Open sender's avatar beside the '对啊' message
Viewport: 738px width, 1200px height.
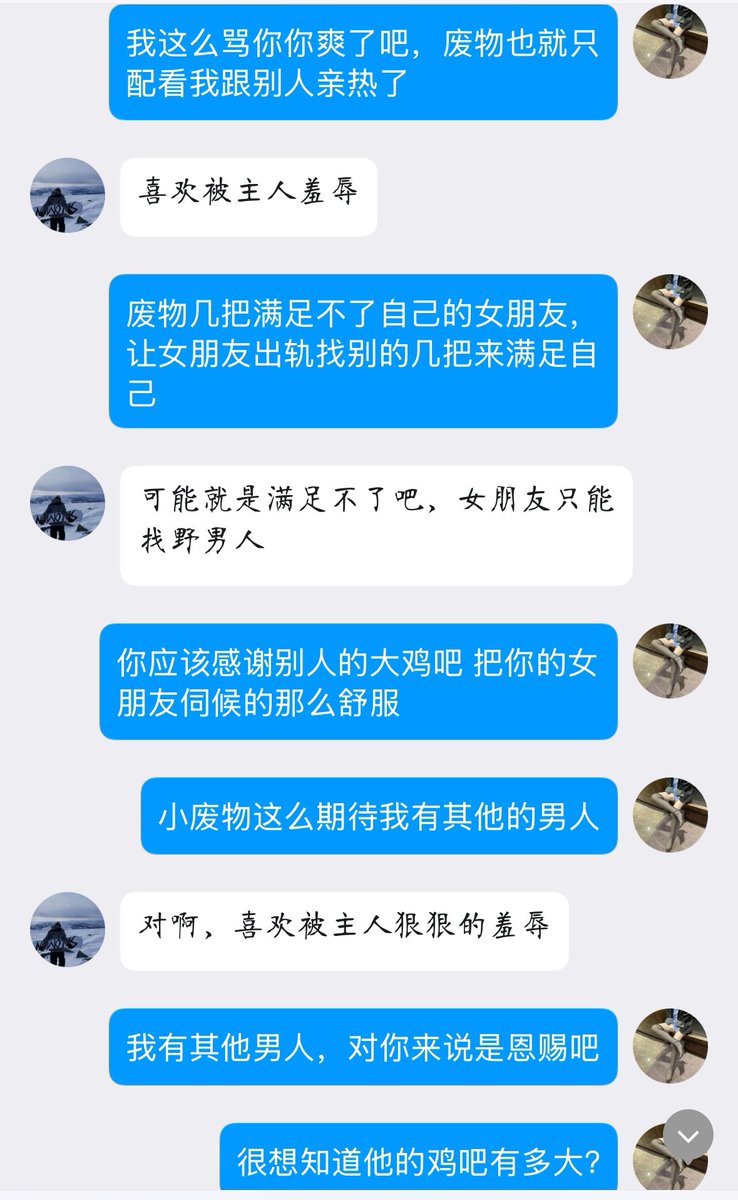[x=68, y=929]
